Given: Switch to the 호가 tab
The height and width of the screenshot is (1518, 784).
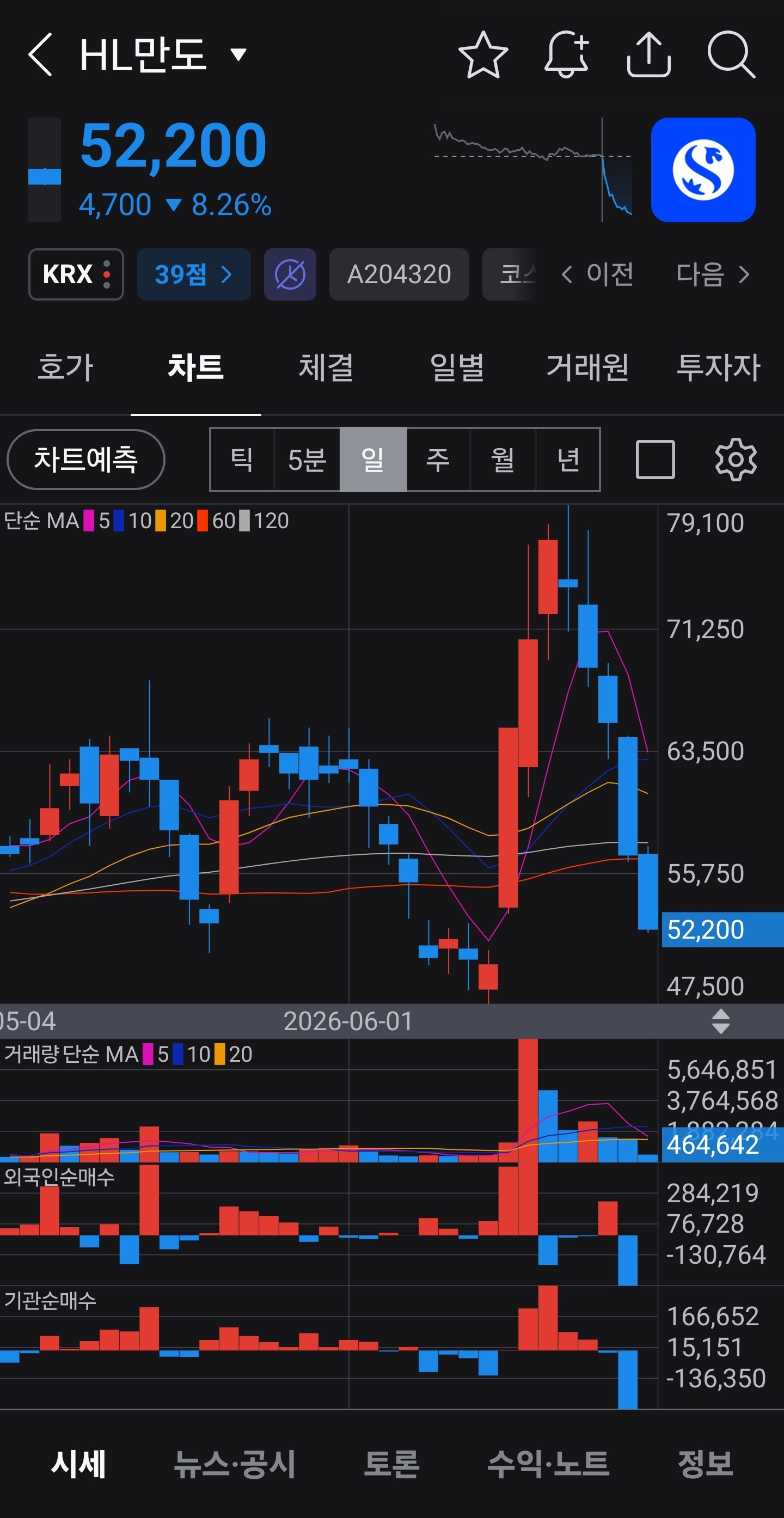Looking at the screenshot, I should pyautogui.click(x=65, y=367).
